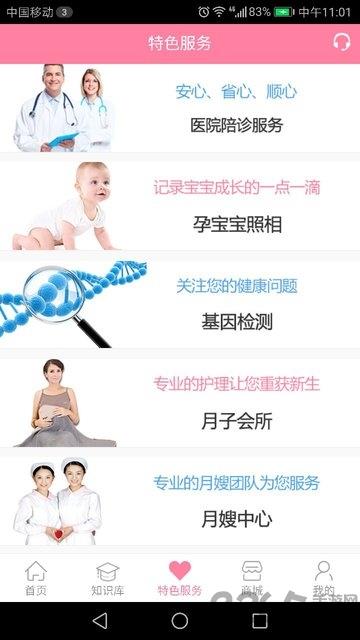The height and width of the screenshot is (640, 360).
Task: Open the 月子会所 service card
Action: (x=180, y=402)
